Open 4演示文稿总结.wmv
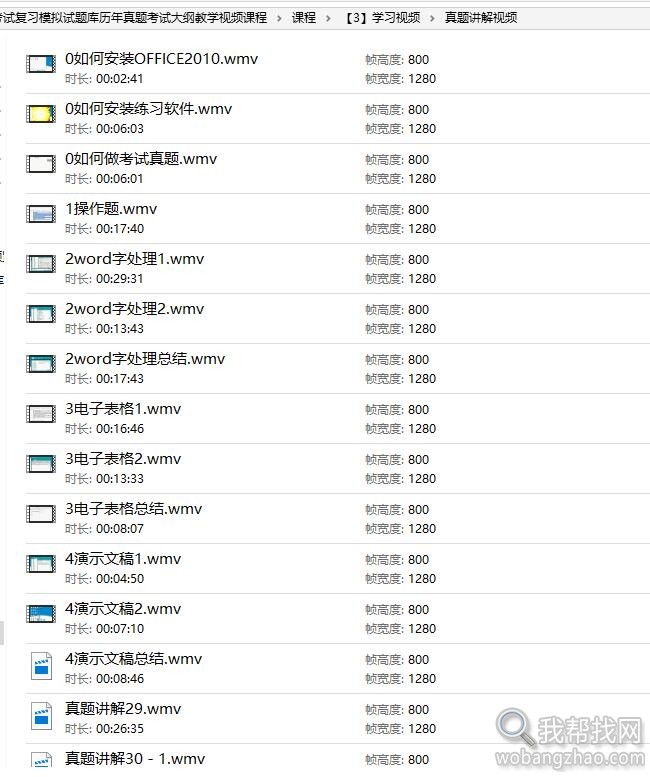This screenshot has width=650, height=777. (x=133, y=659)
